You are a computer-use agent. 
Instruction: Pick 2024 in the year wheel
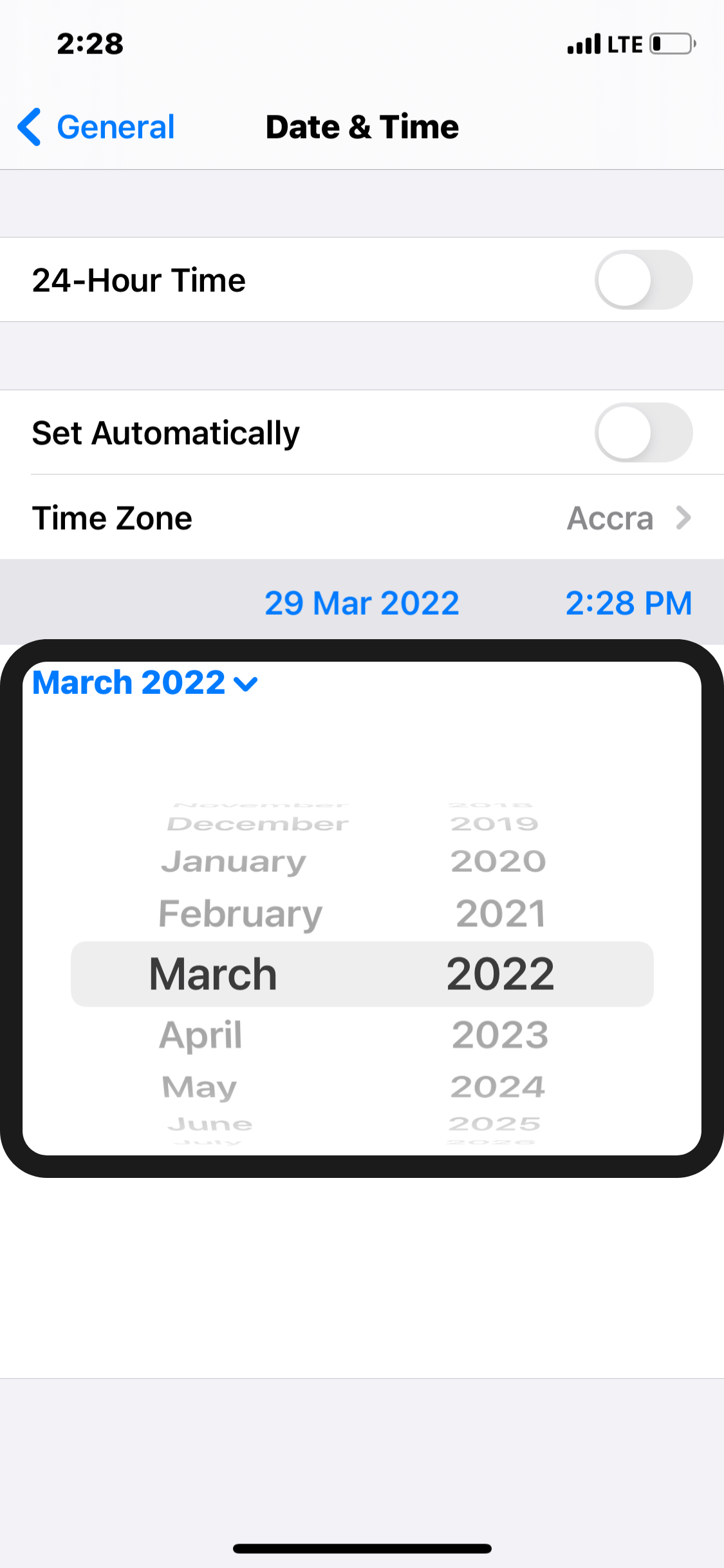(498, 1087)
